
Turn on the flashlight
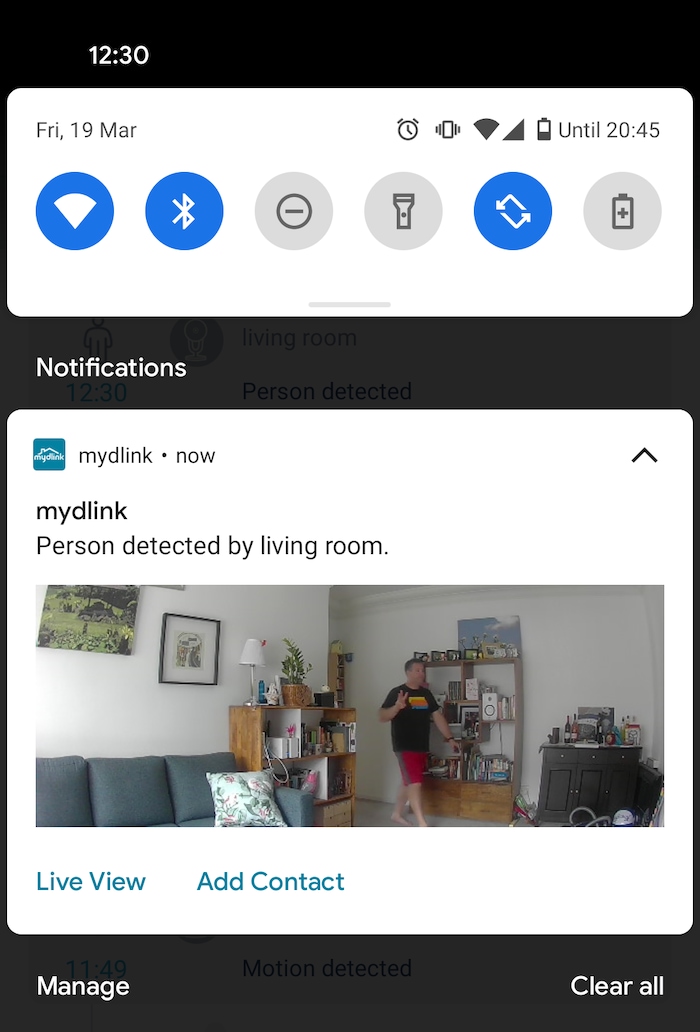point(403,211)
